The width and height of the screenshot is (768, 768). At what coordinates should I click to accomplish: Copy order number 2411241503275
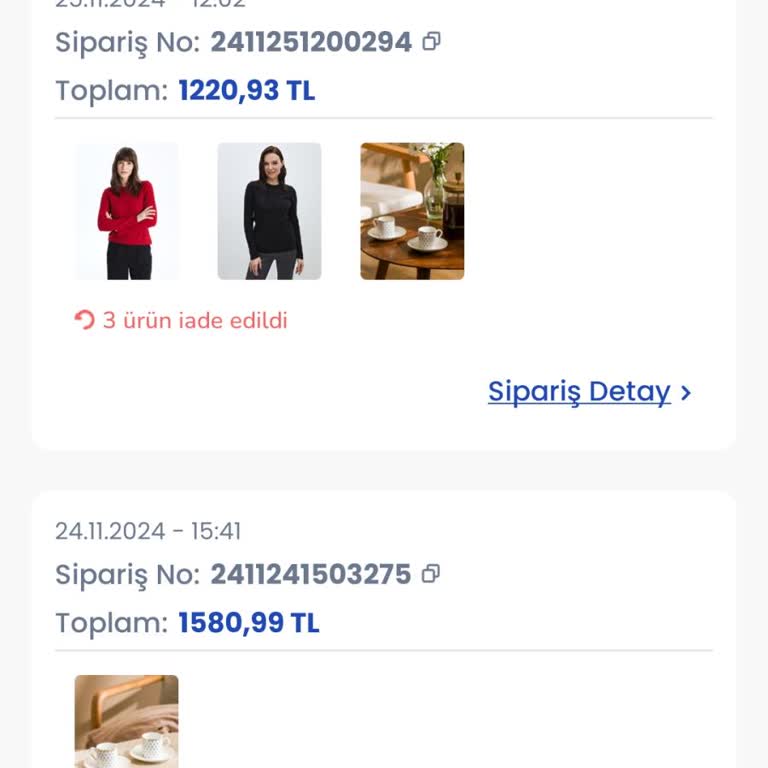coord(431,574)
